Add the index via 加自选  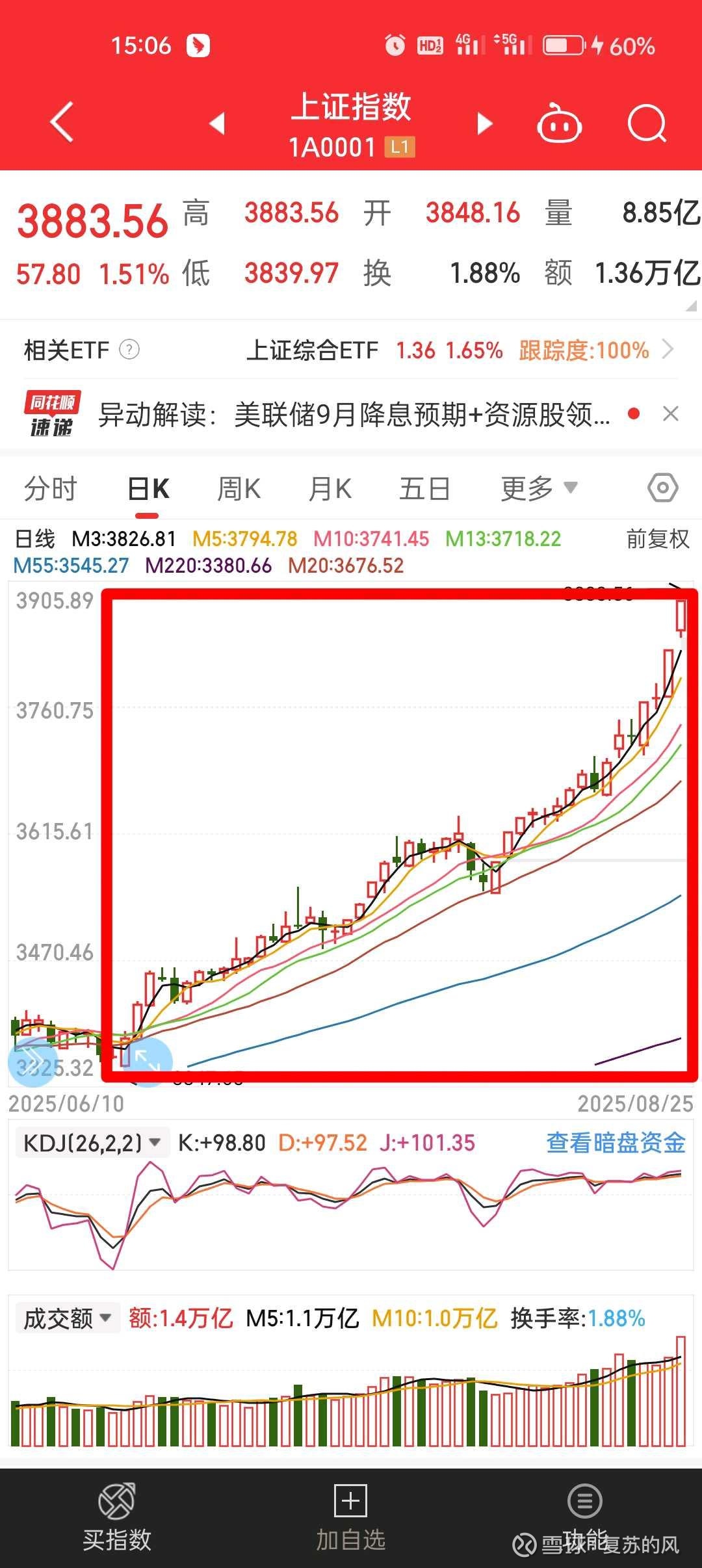pyautogui.click(x=351, y=1517)
